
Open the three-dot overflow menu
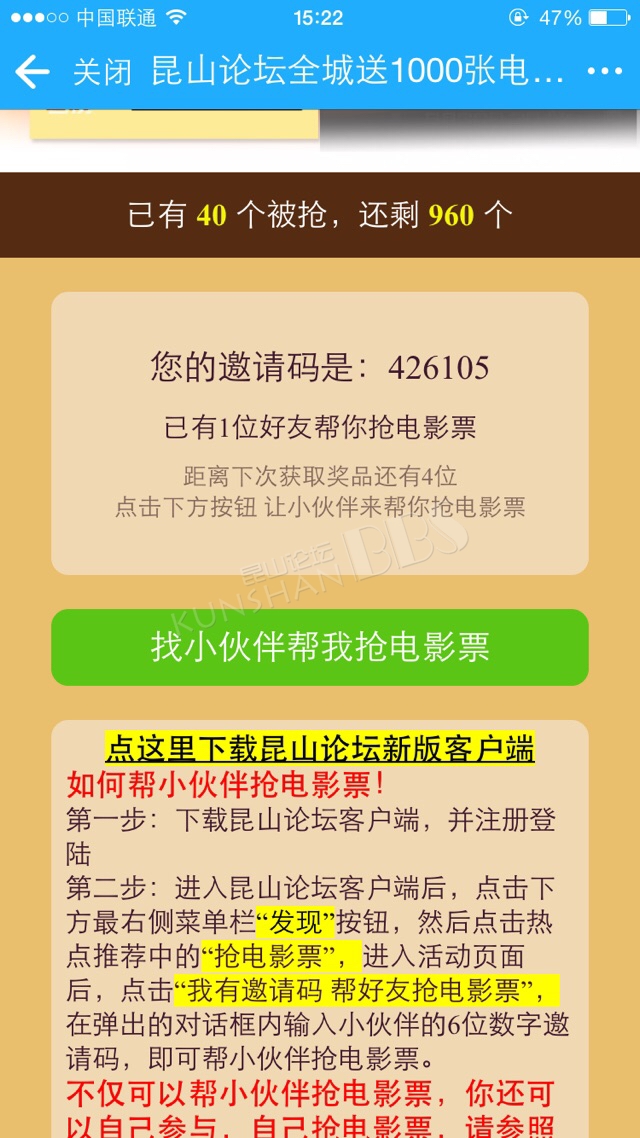tap(604, 71)
